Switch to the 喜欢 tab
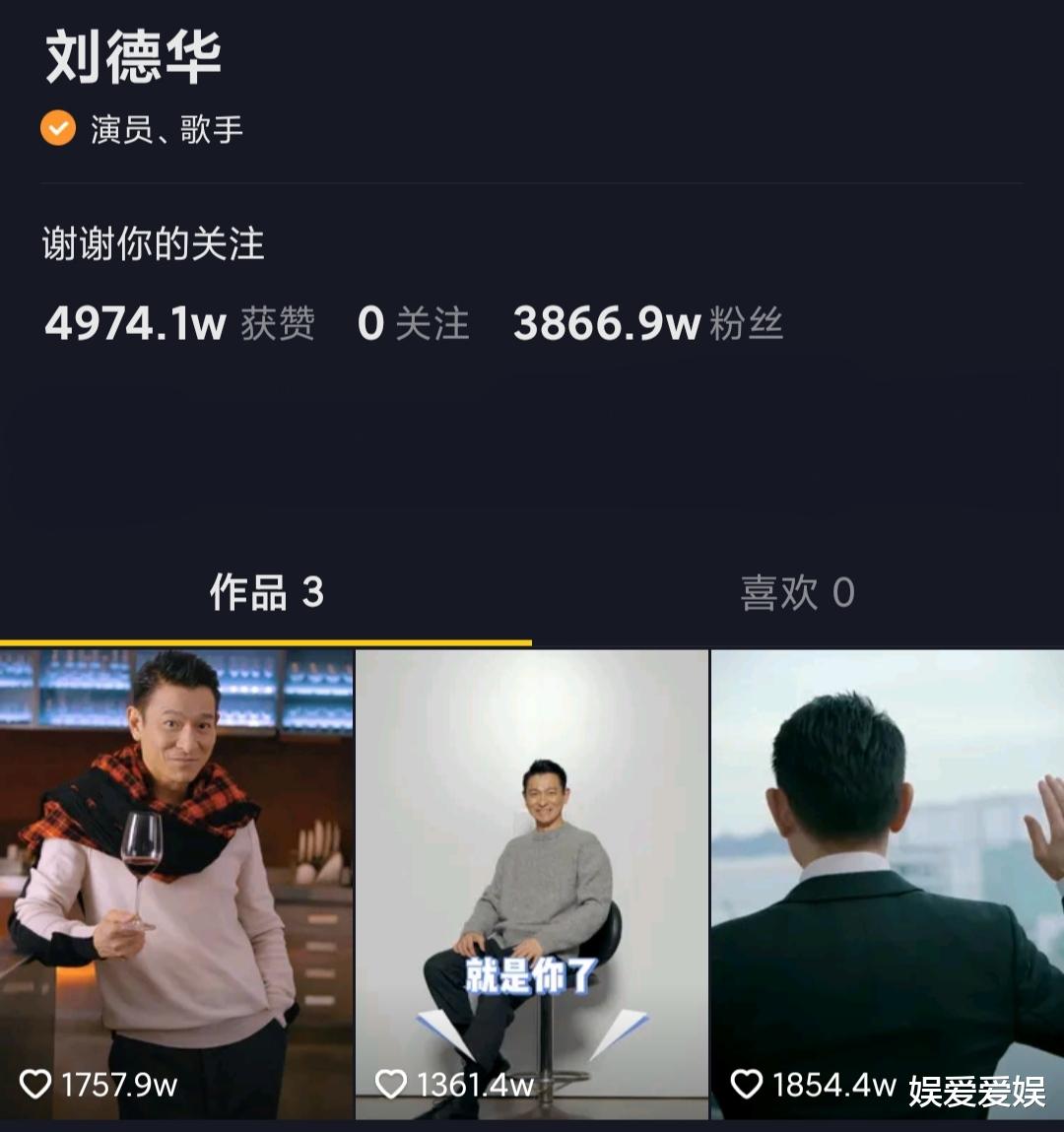 point(800,593)
